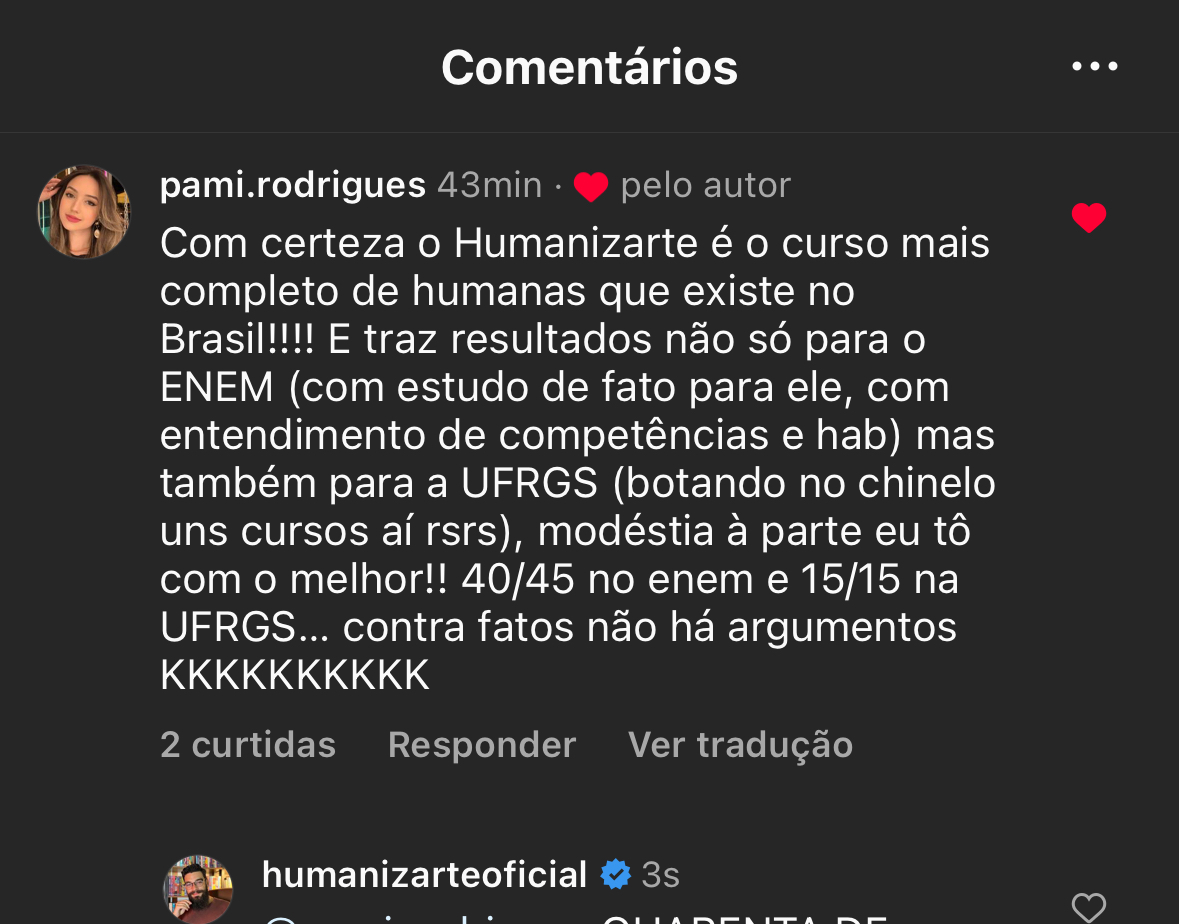Viewport: 1179px width, 924px height.
Task: Unlike pami.rodrigues' comment with red heart
Action: (x=1088, y=217)
